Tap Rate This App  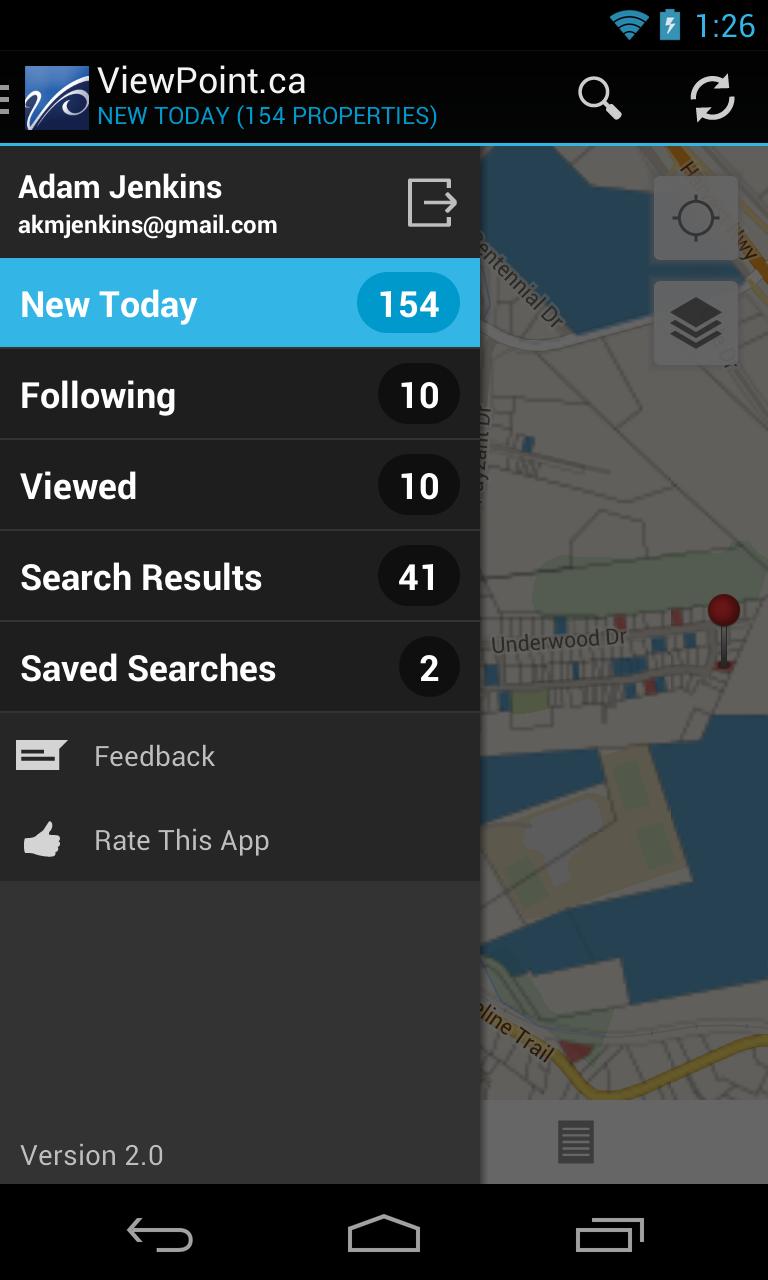[x=180, y=841]
